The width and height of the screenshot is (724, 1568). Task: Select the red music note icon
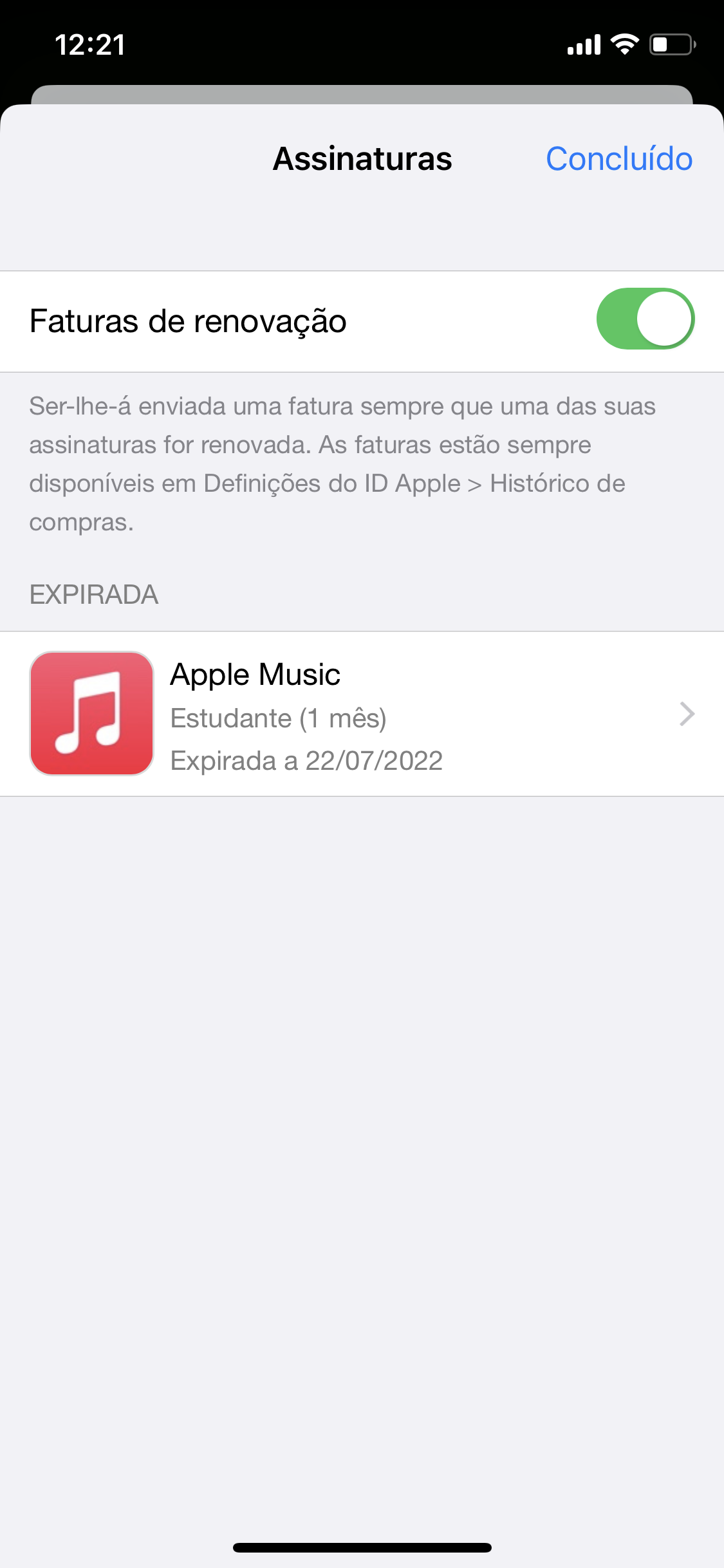point(91,713)
